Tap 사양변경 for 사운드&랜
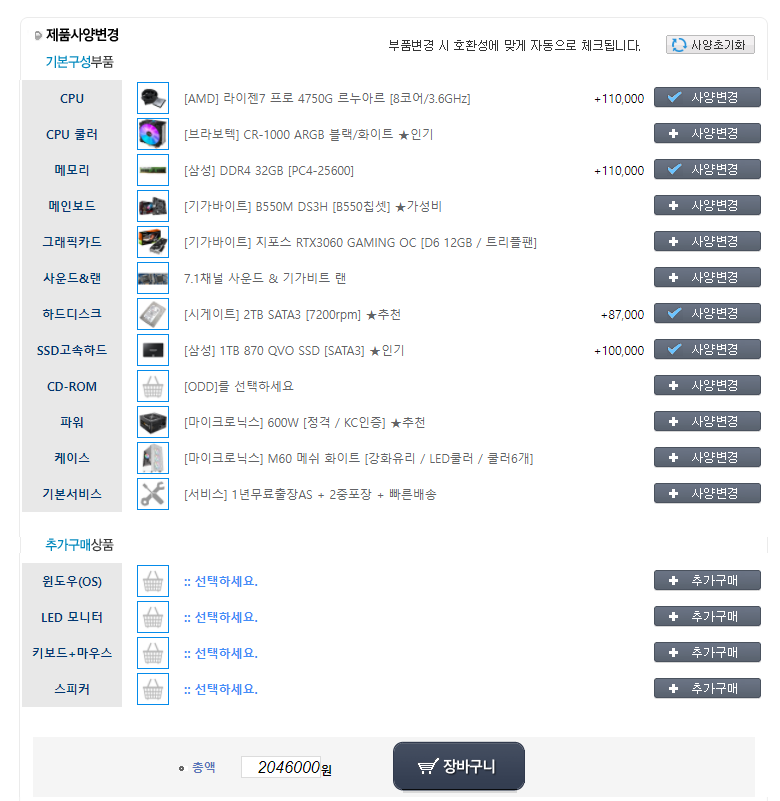This screenshot has height=801, width=780. click(707, 277)
